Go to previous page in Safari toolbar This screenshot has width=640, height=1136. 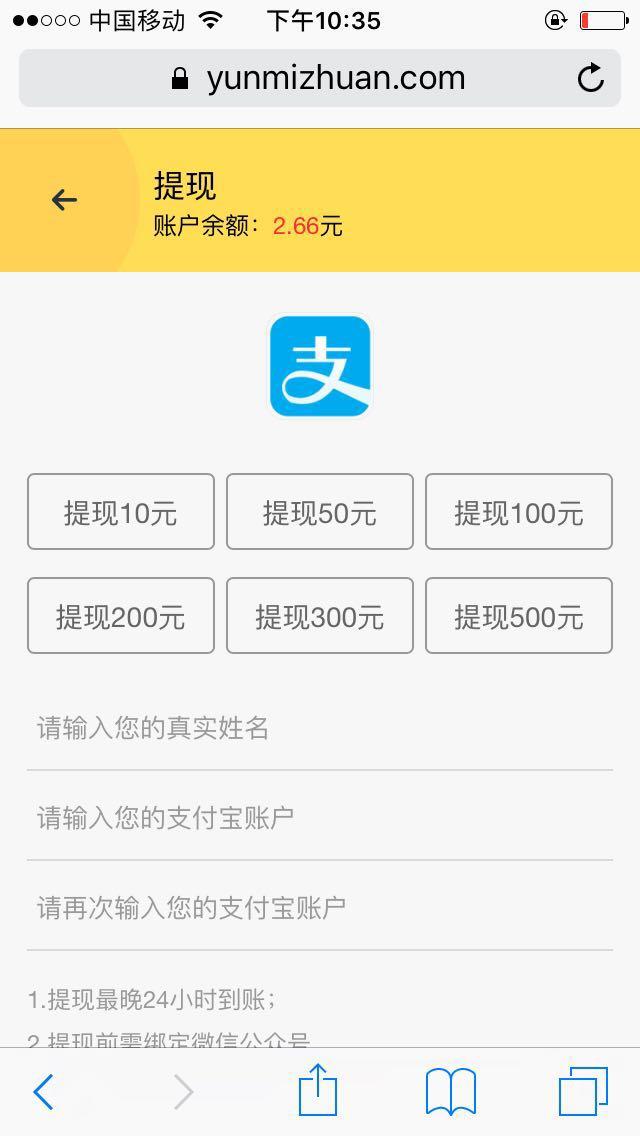click(43, 1092)
